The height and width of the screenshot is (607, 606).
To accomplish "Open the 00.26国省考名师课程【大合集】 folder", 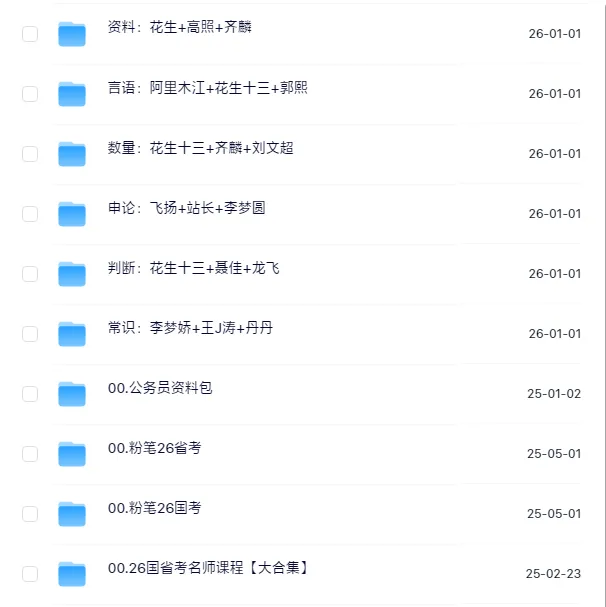I will [x=208, y=568].
